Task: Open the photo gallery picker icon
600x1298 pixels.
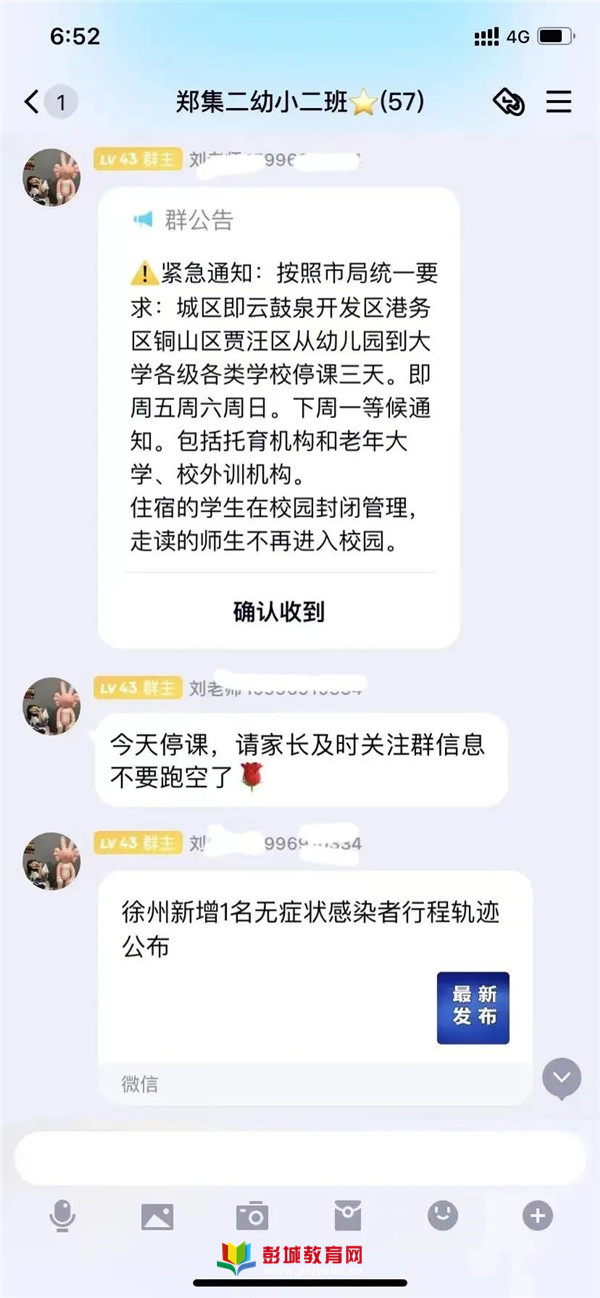Action: point(157,1216)
